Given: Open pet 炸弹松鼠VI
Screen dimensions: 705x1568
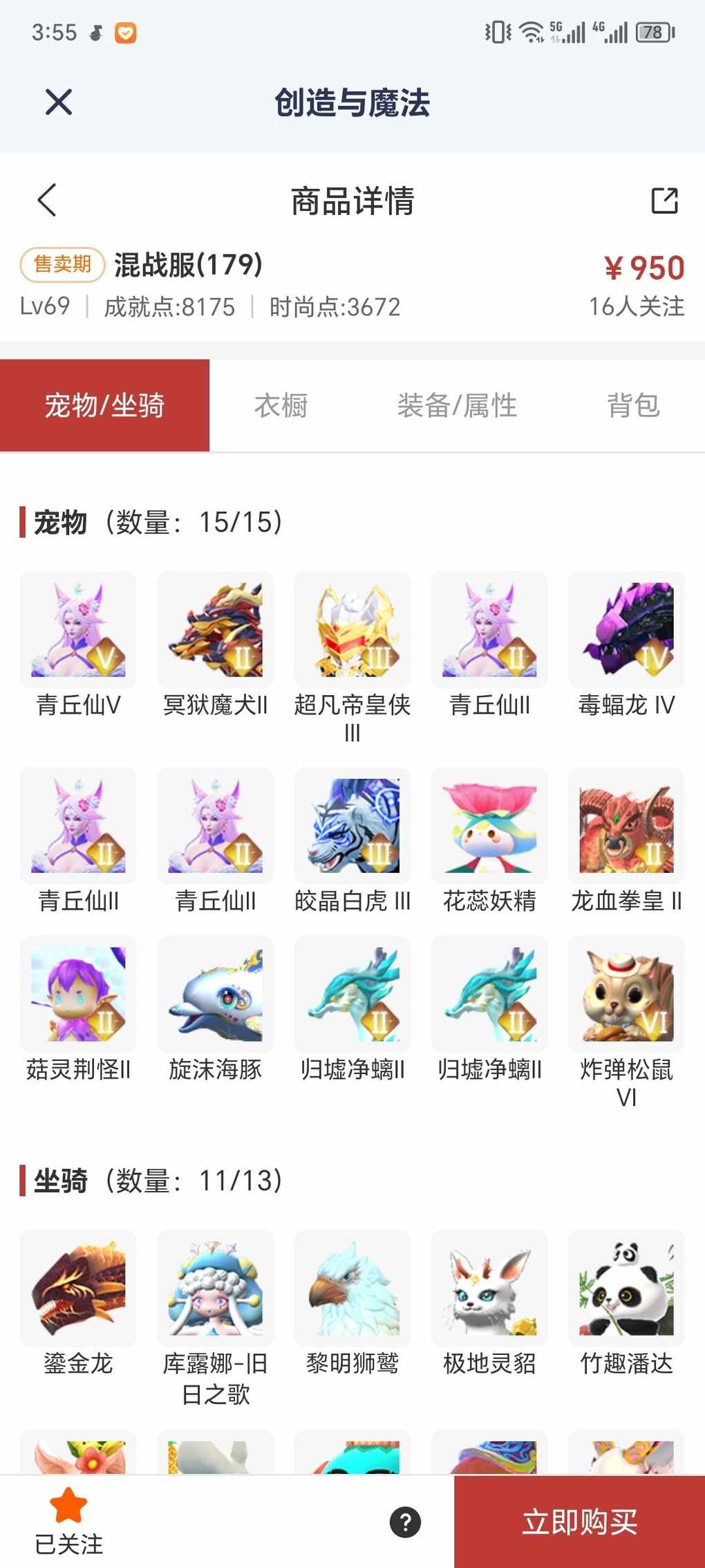Looking at the screenshot, I should (x=626, y=994).
